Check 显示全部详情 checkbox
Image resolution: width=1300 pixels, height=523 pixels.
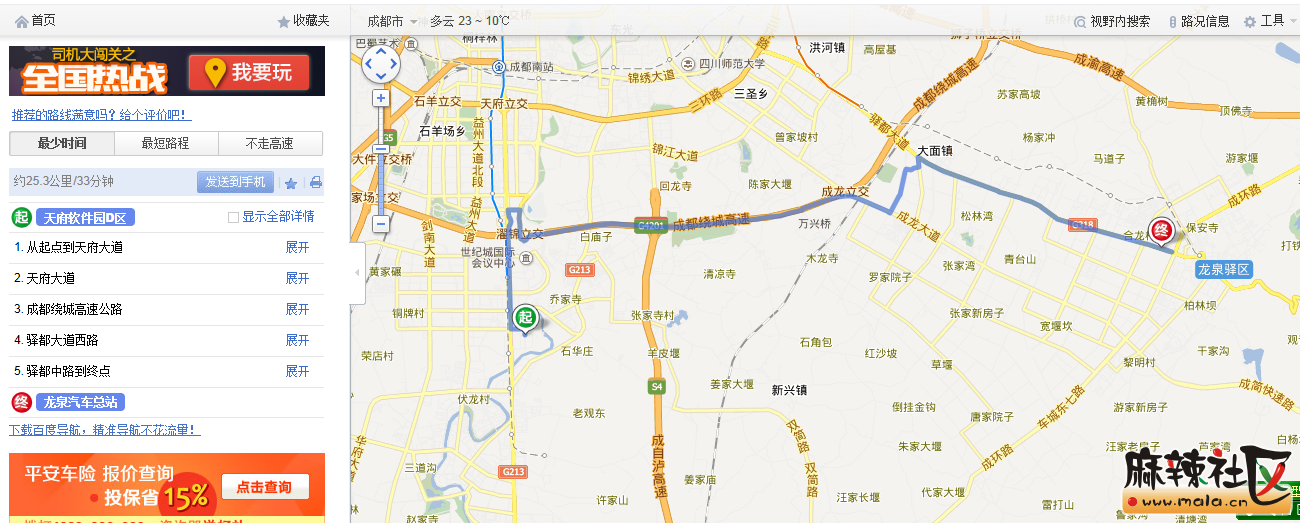coord(233,217)
